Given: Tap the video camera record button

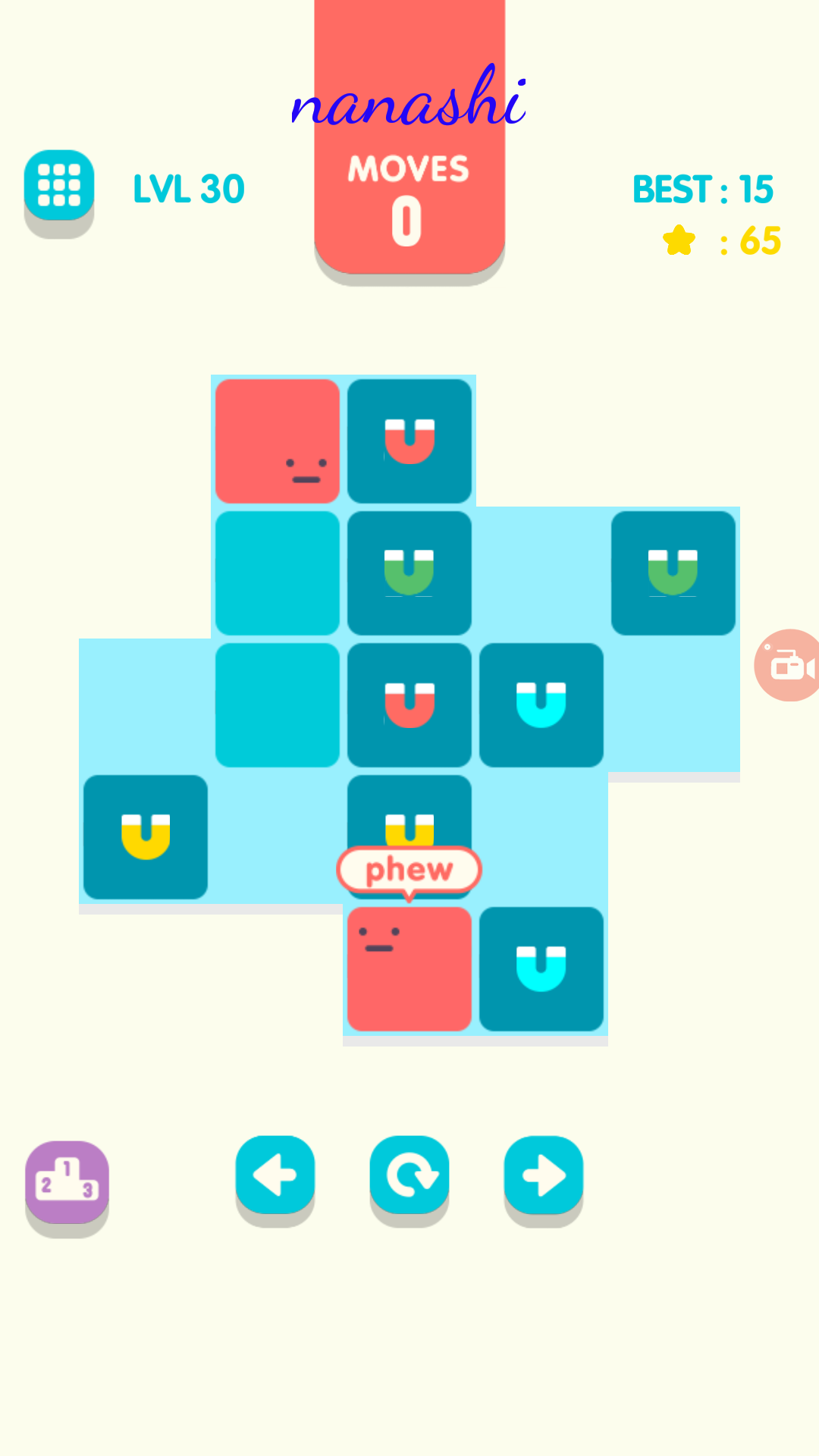Looking at the screenshot, I should tap(789, 665).
